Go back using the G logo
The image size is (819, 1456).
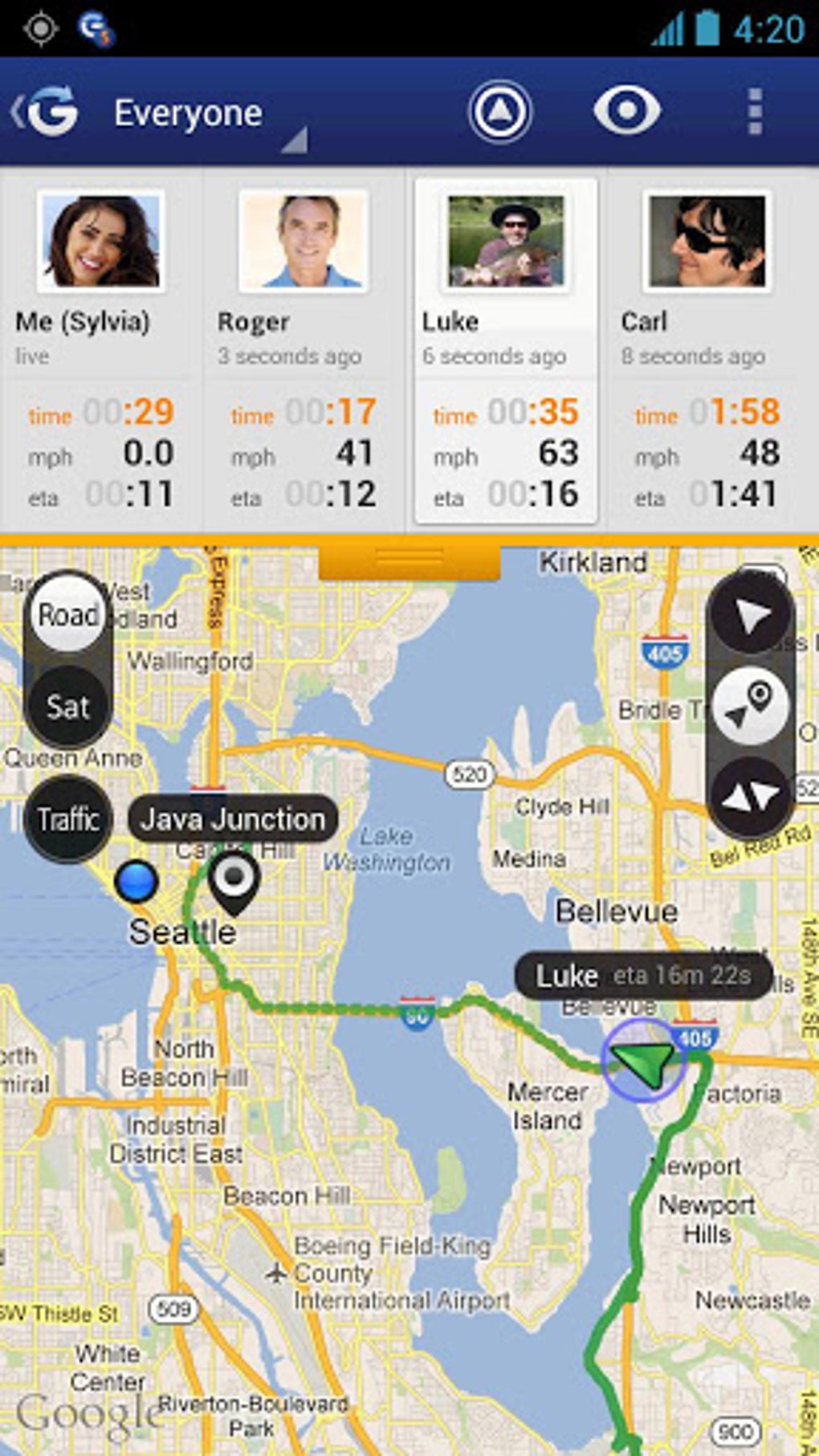pos(47,112)
